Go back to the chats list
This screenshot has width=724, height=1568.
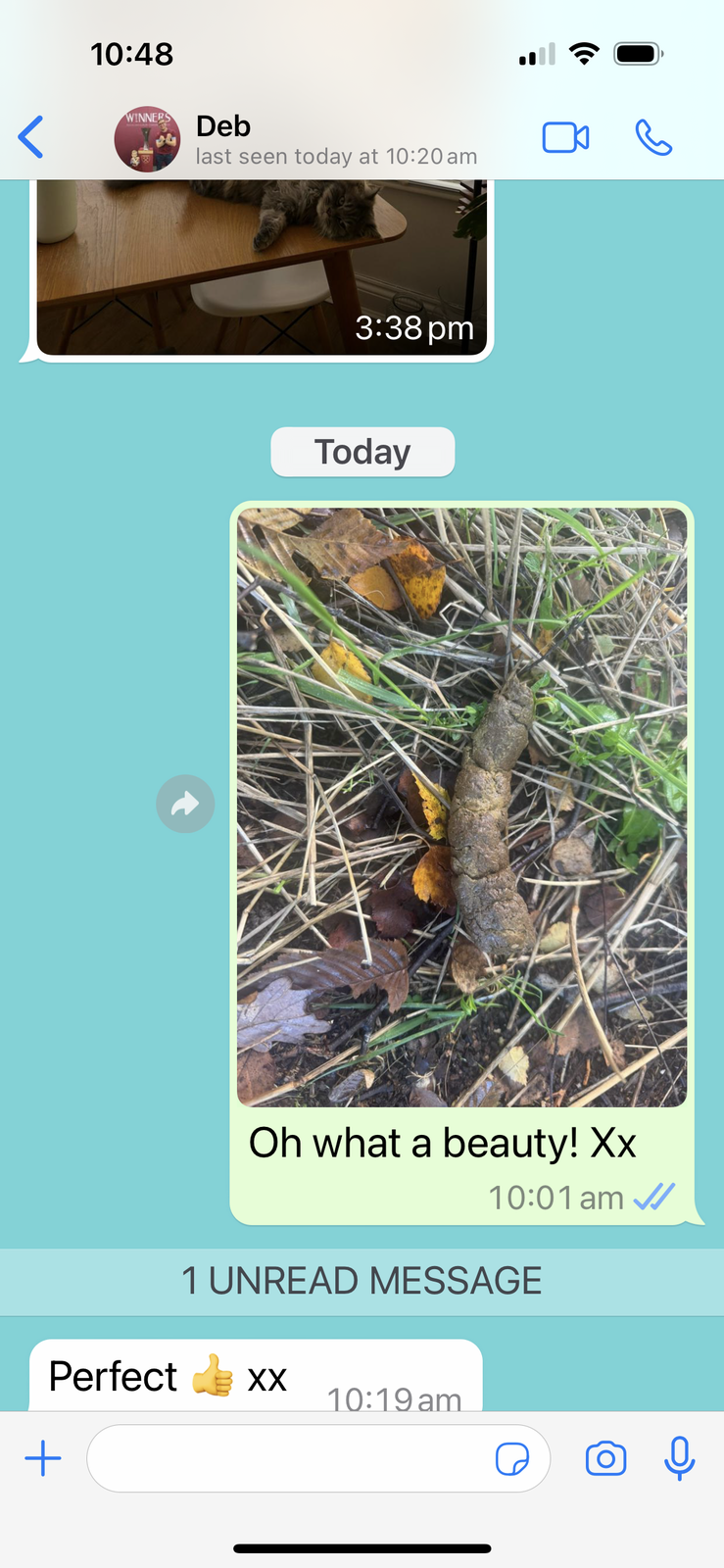coord(31,137)
